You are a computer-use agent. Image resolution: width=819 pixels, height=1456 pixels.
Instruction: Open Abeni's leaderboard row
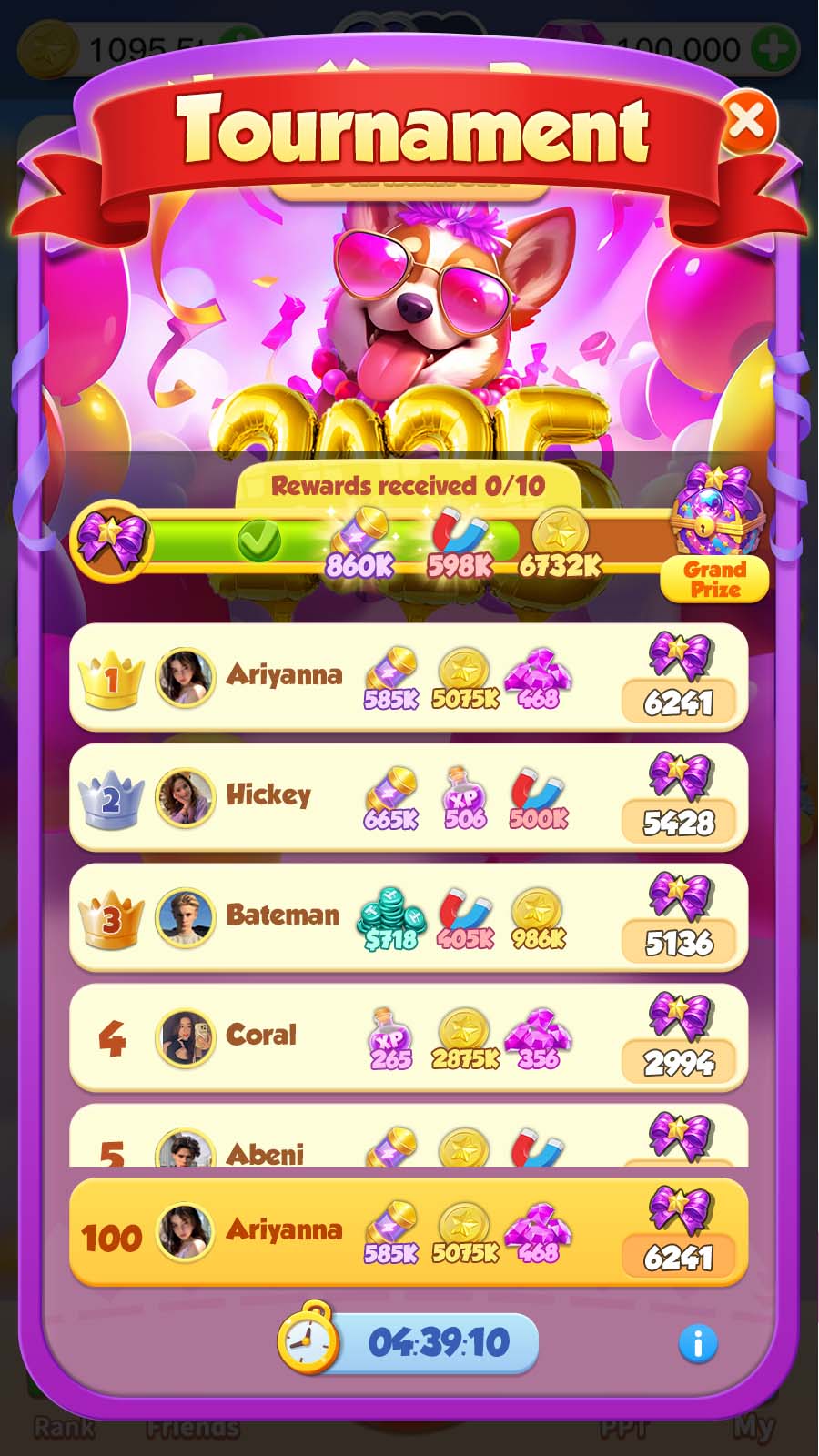[408, 1142]
